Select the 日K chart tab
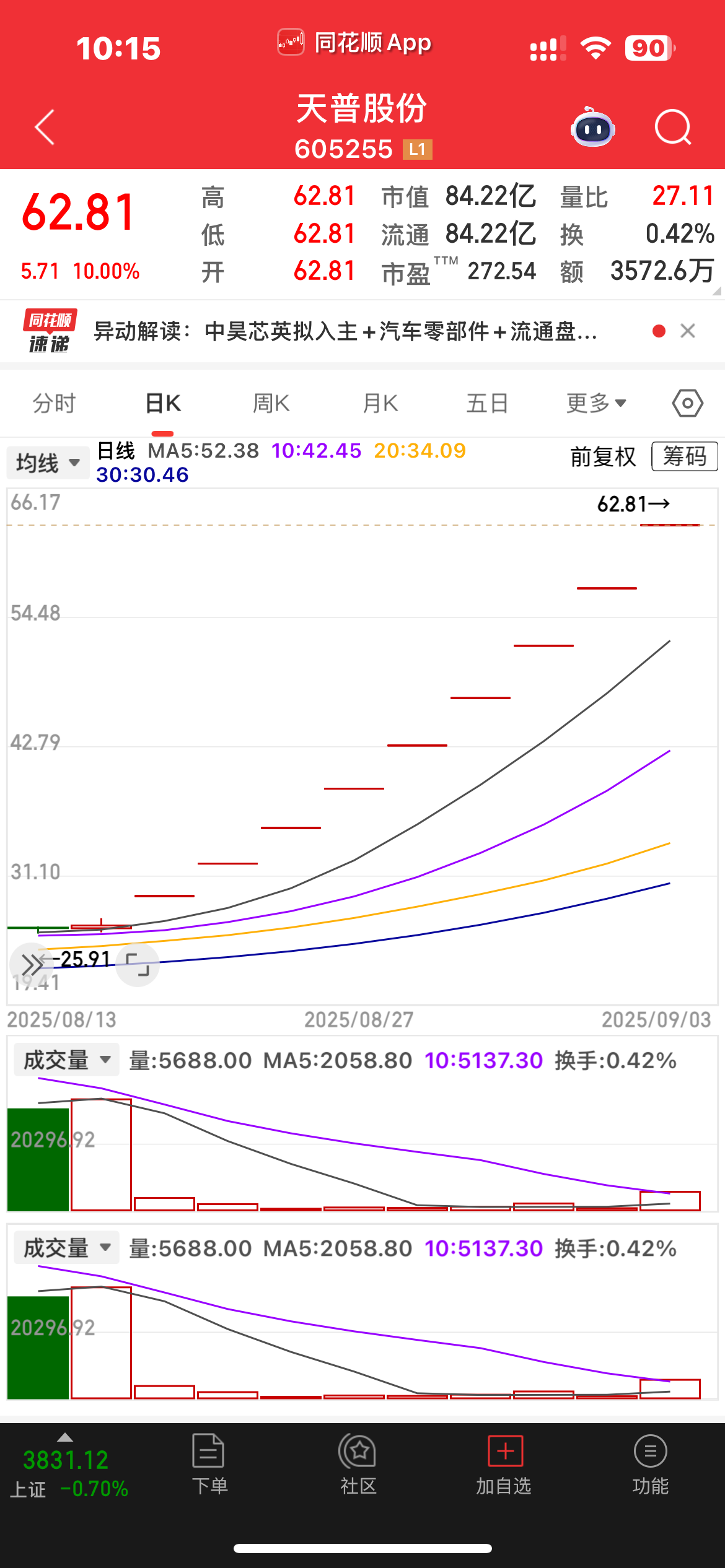Viewport: 725px width, 1568px height. tap(162, 404)
